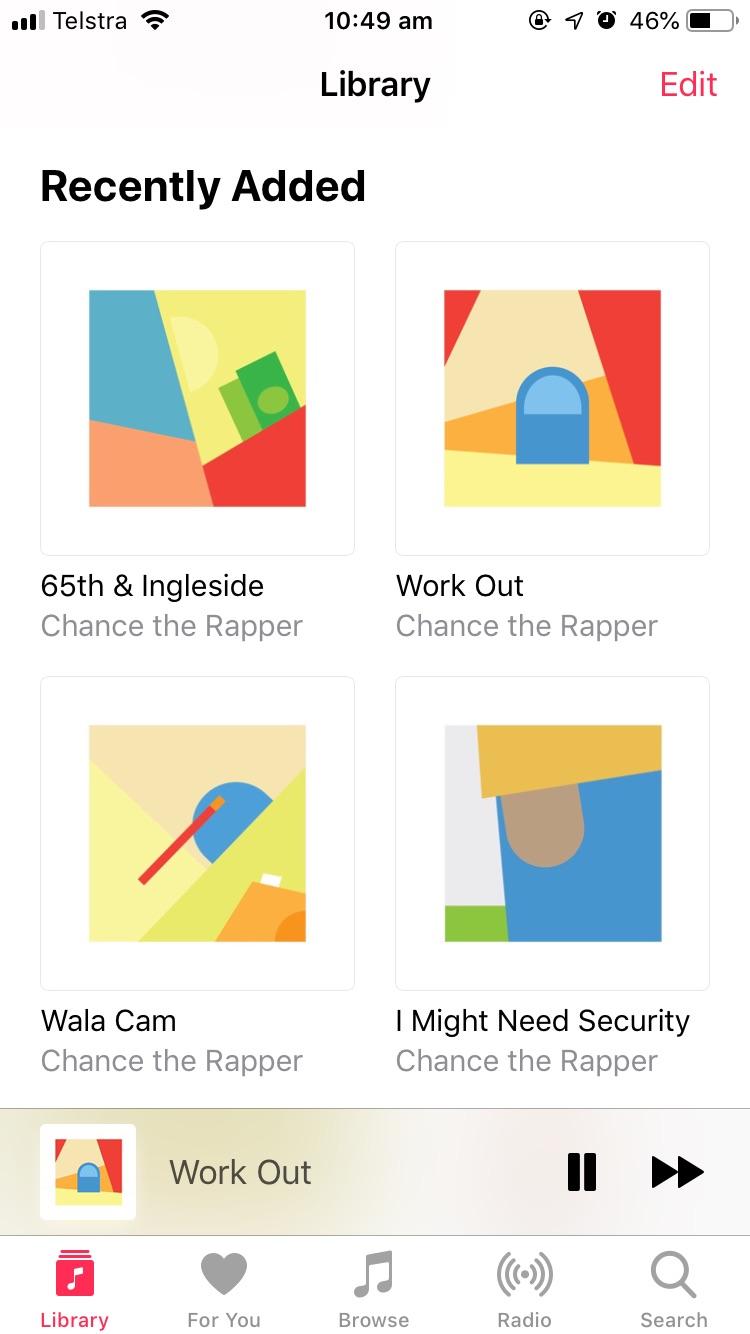Skip to the next track
Image resolution: width=750 pixels, height=1334 pixels.
tap(677, 1171)
